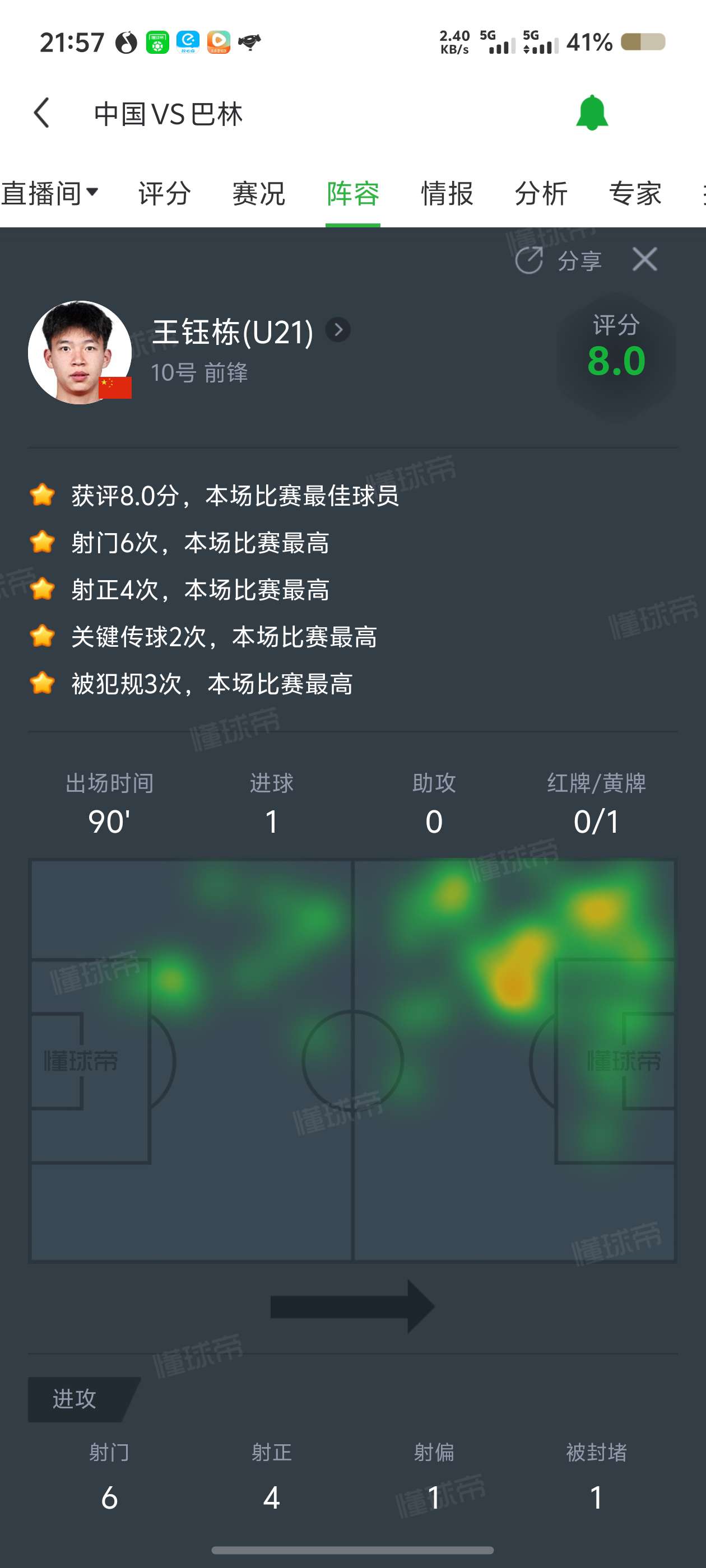The height and width of the screenshot is (1568, 706).
Task: Select the 阵容 tab
Action: pyautogui.click(x=352, y=194)
